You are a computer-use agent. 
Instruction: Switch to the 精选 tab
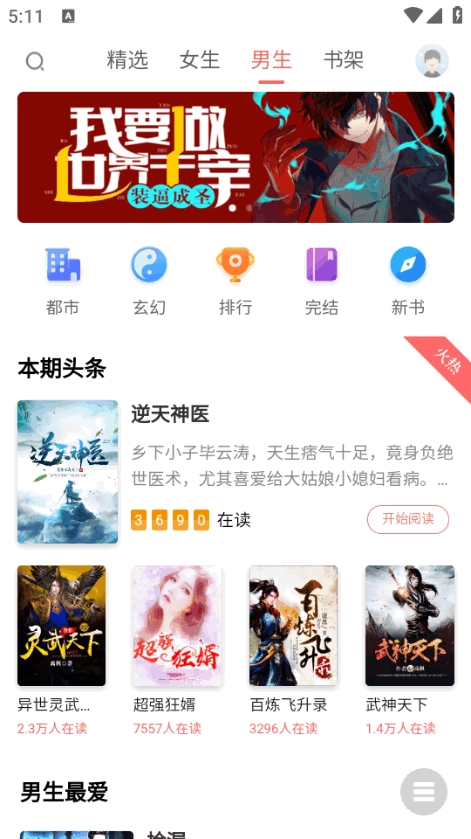point(127,60)
